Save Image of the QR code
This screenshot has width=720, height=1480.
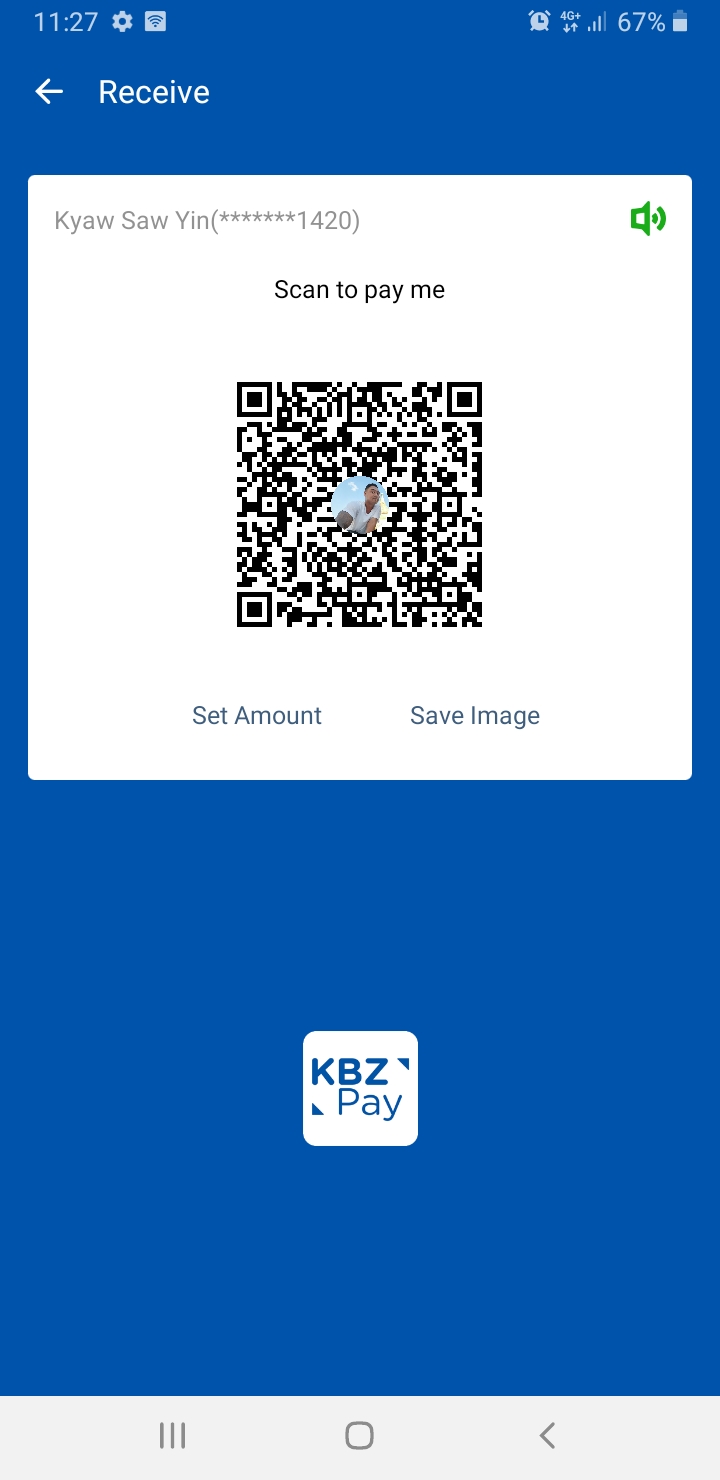point(475,715)
